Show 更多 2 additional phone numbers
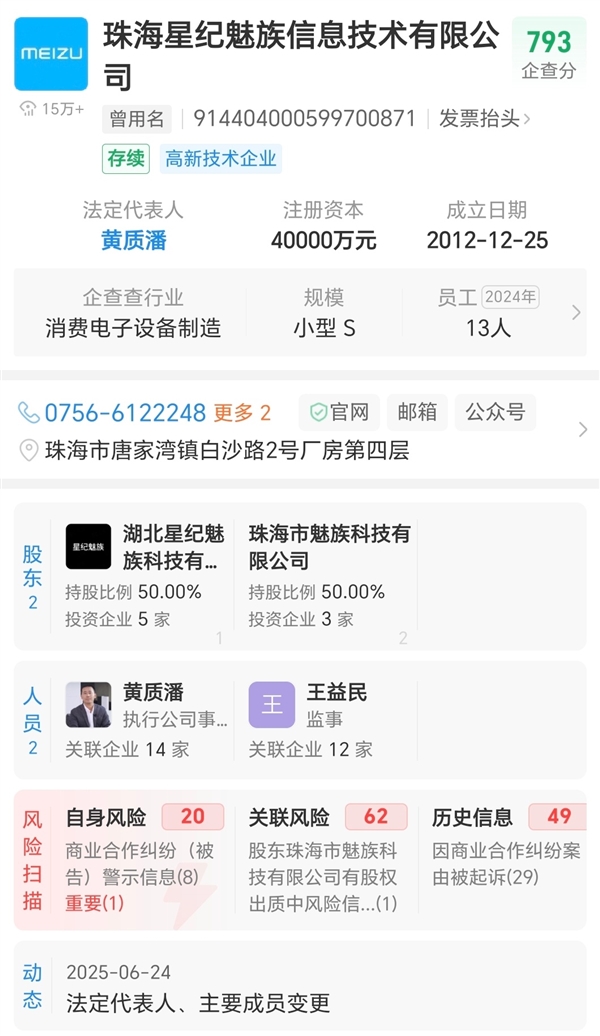The width and height of the screenshot is (600, 1036). [242, 413]
